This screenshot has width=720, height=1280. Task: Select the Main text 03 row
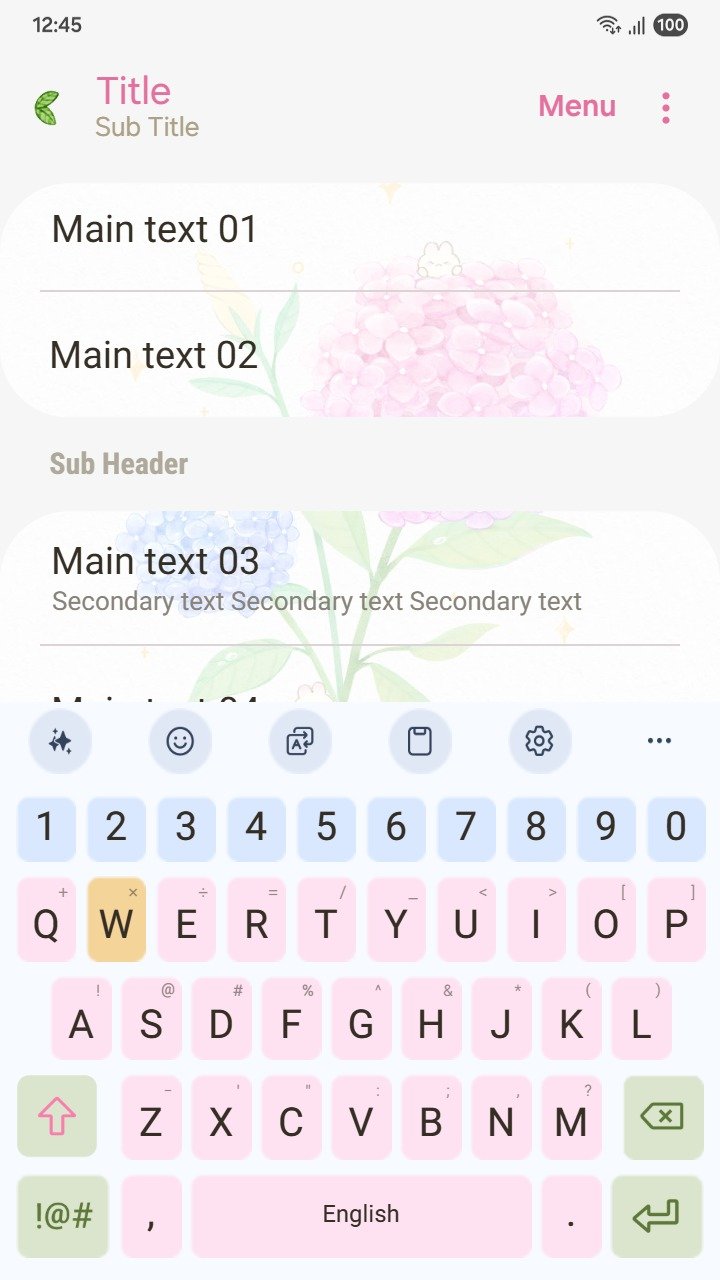[x=360, y=578]
